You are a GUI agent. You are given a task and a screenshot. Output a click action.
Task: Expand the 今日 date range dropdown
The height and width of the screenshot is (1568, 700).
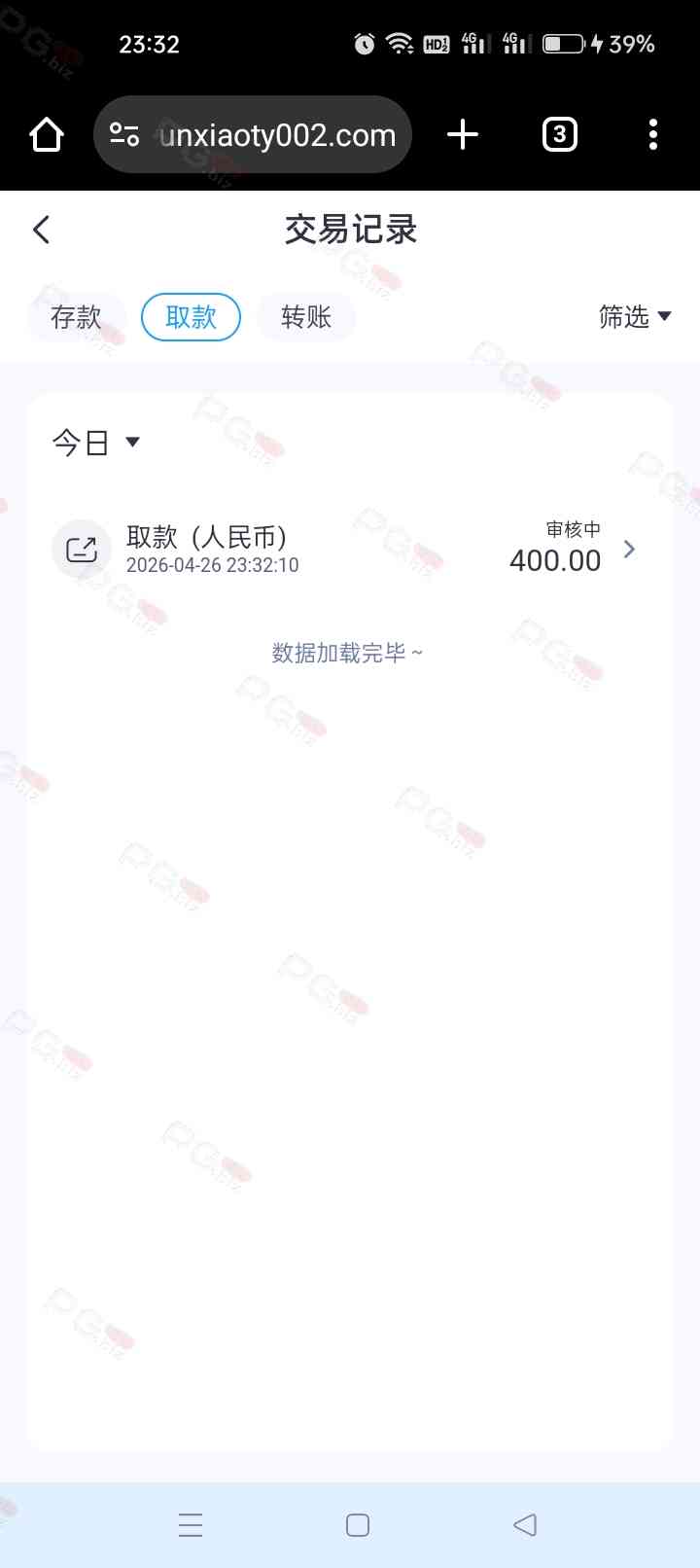pyautogui.click(x=95, y=443)
